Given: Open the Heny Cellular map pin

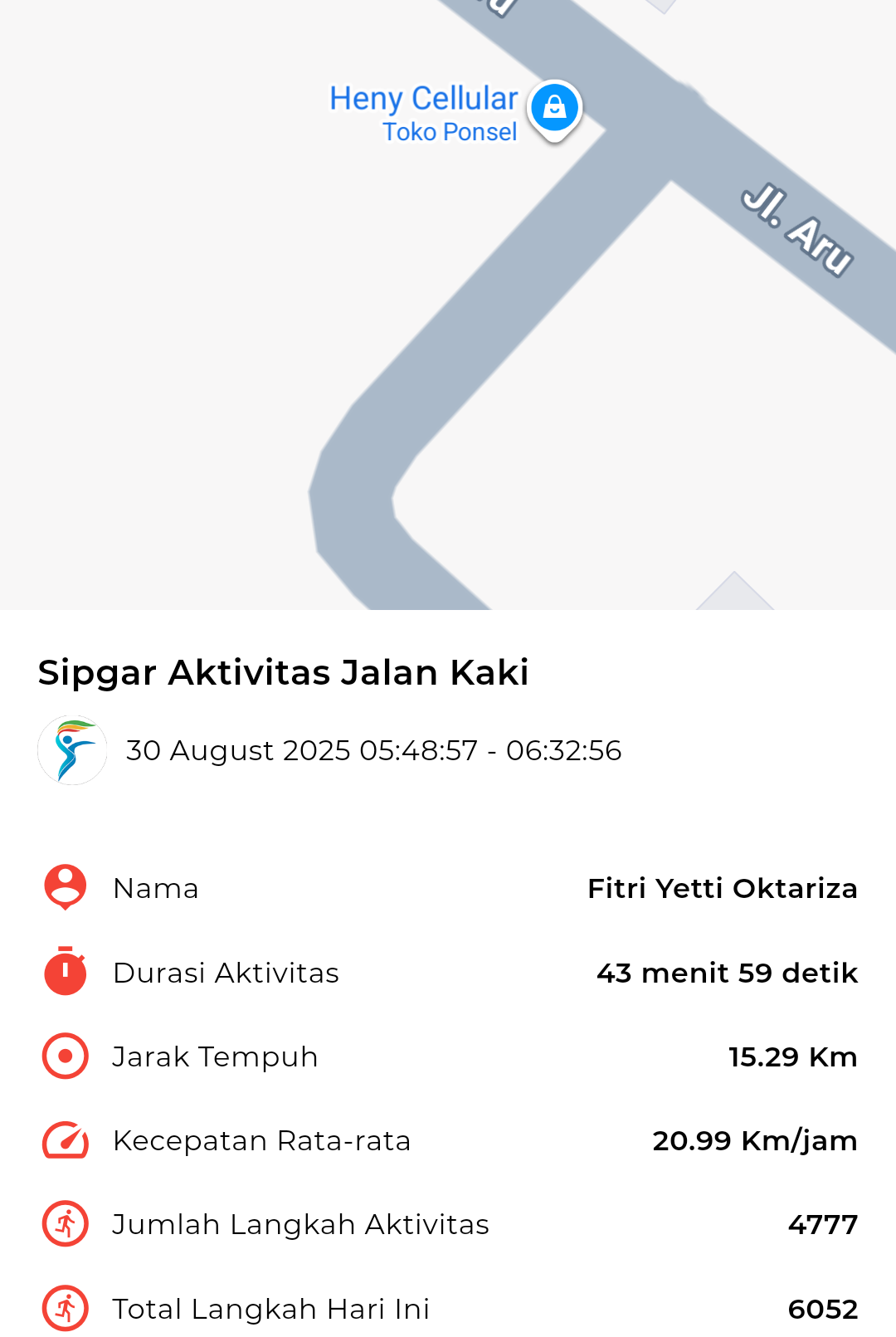Looking at the screenshot, I should [554, 109].
